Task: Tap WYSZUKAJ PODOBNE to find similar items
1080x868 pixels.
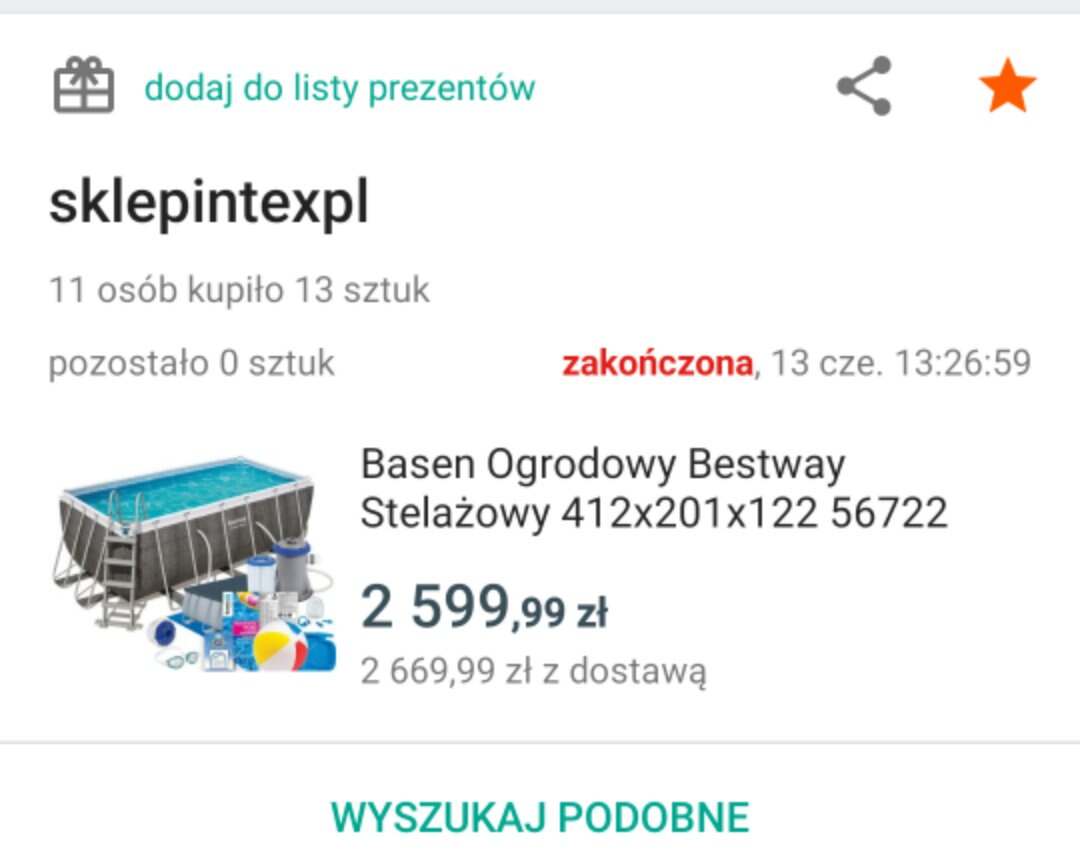Action: coord(540,816)
